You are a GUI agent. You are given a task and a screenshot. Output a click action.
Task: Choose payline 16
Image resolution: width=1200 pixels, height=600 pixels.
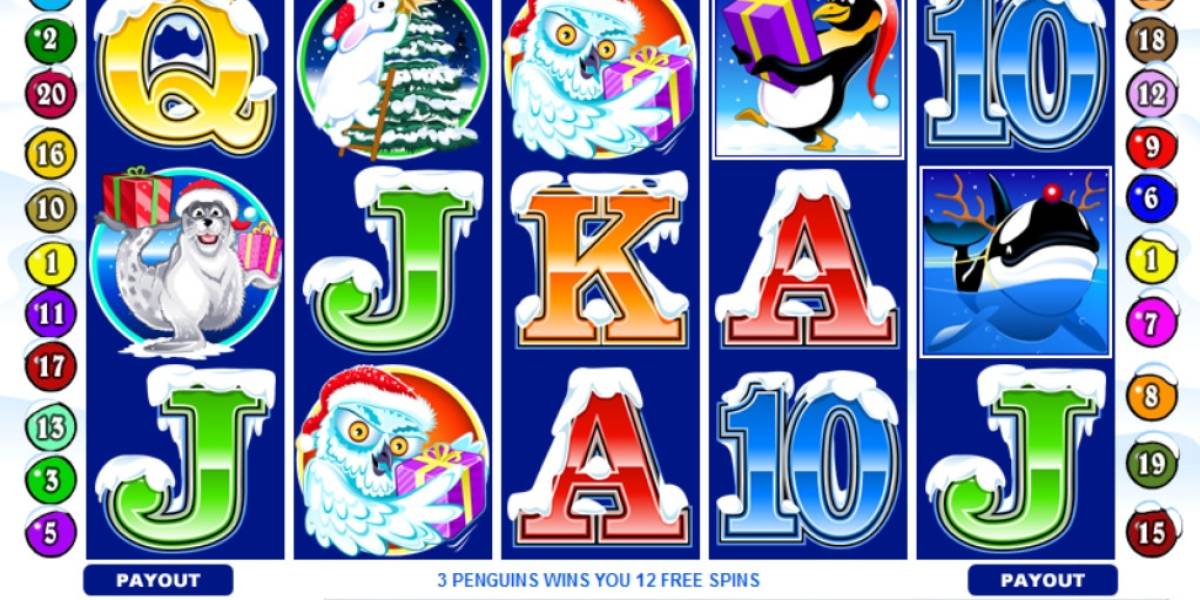click(x=50, y=154)
